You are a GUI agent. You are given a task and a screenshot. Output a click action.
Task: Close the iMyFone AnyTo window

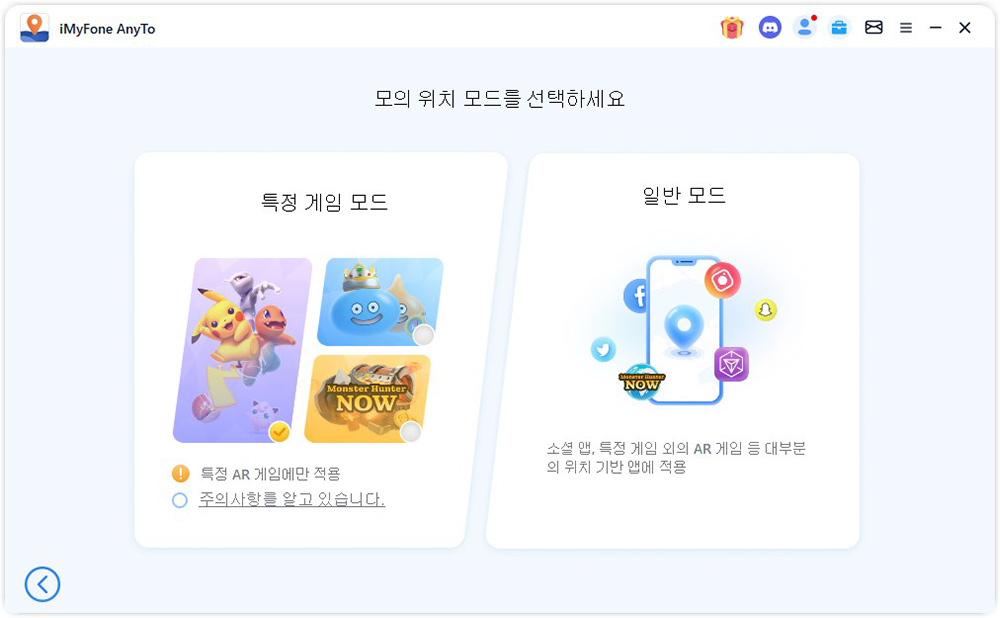965,28
